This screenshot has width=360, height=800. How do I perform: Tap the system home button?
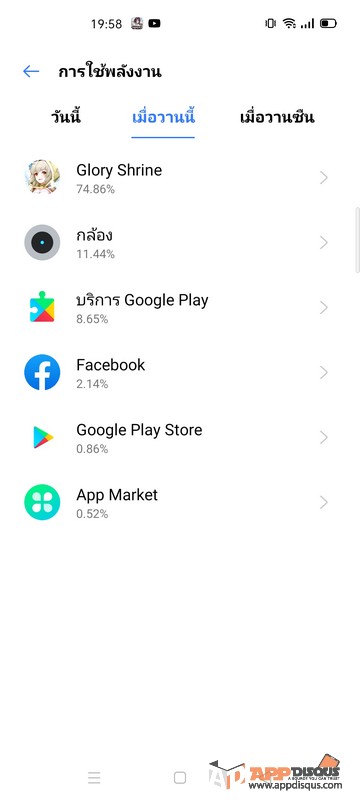179,778
